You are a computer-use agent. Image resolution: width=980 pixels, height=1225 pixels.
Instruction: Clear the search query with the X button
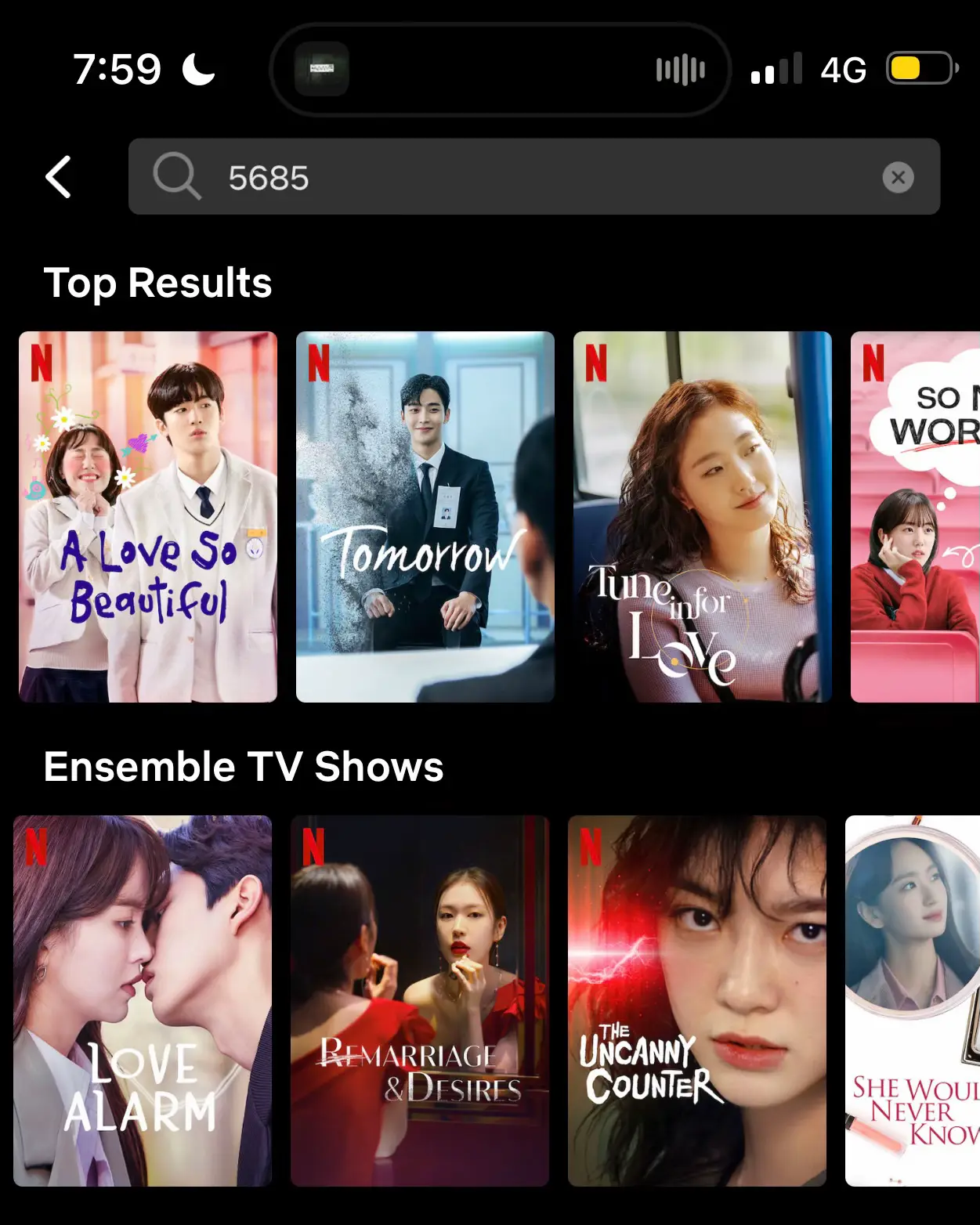[898, 177]
